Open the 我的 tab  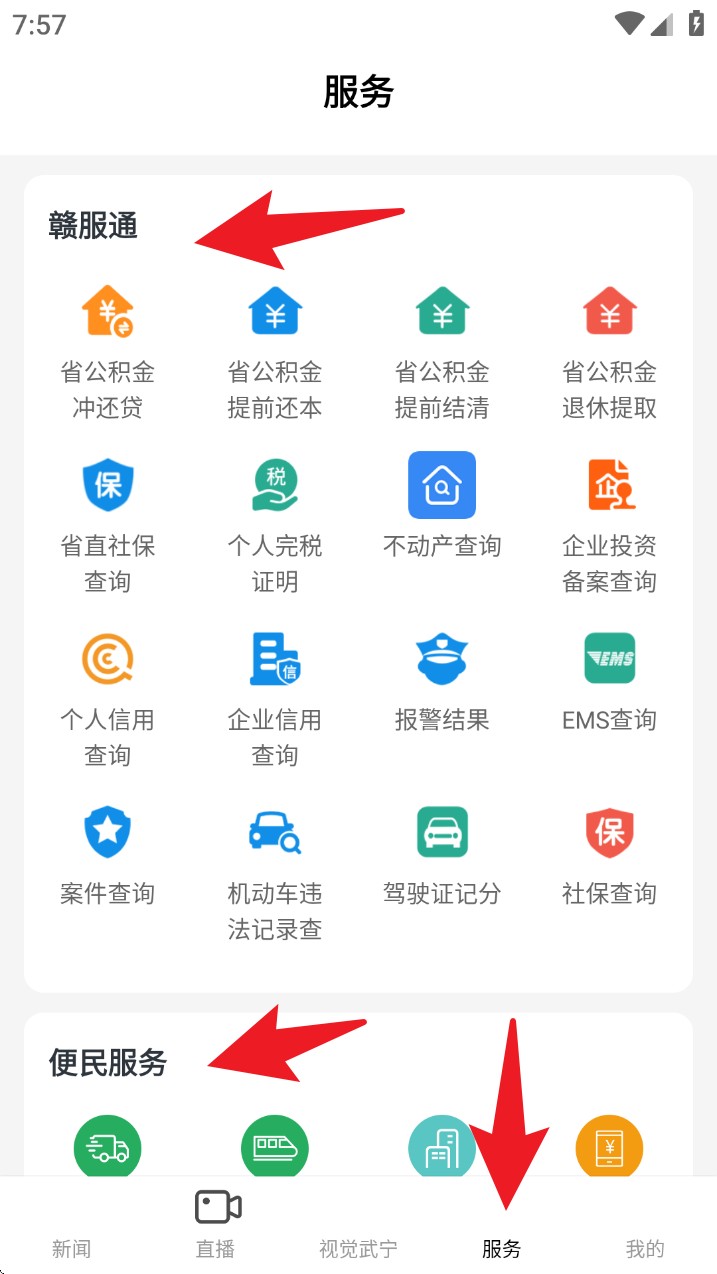click(x=645, y=1226)
